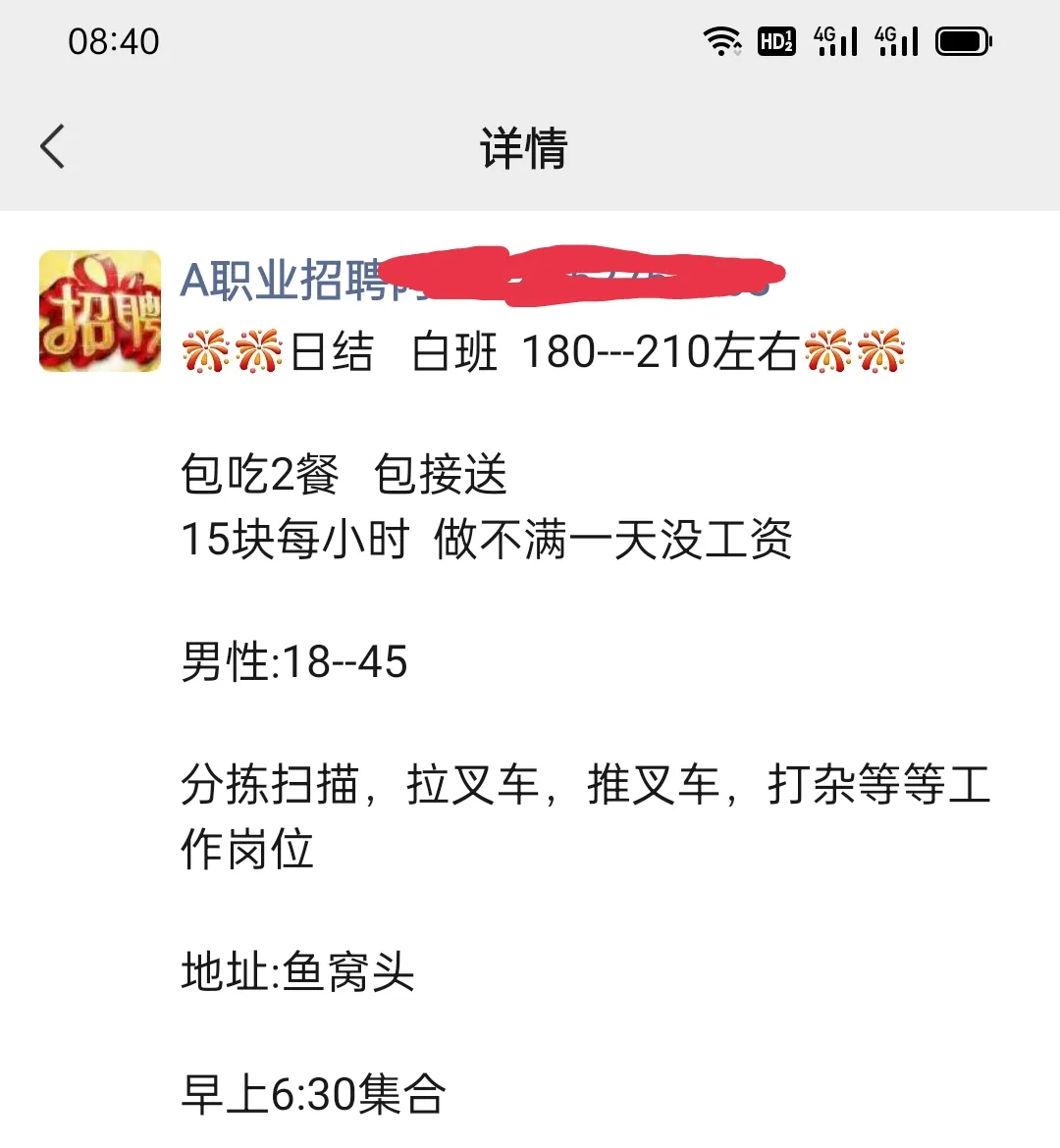Tap the back arrow to return
Screen dimensions: 1060x1148
(x=52, y=146)
